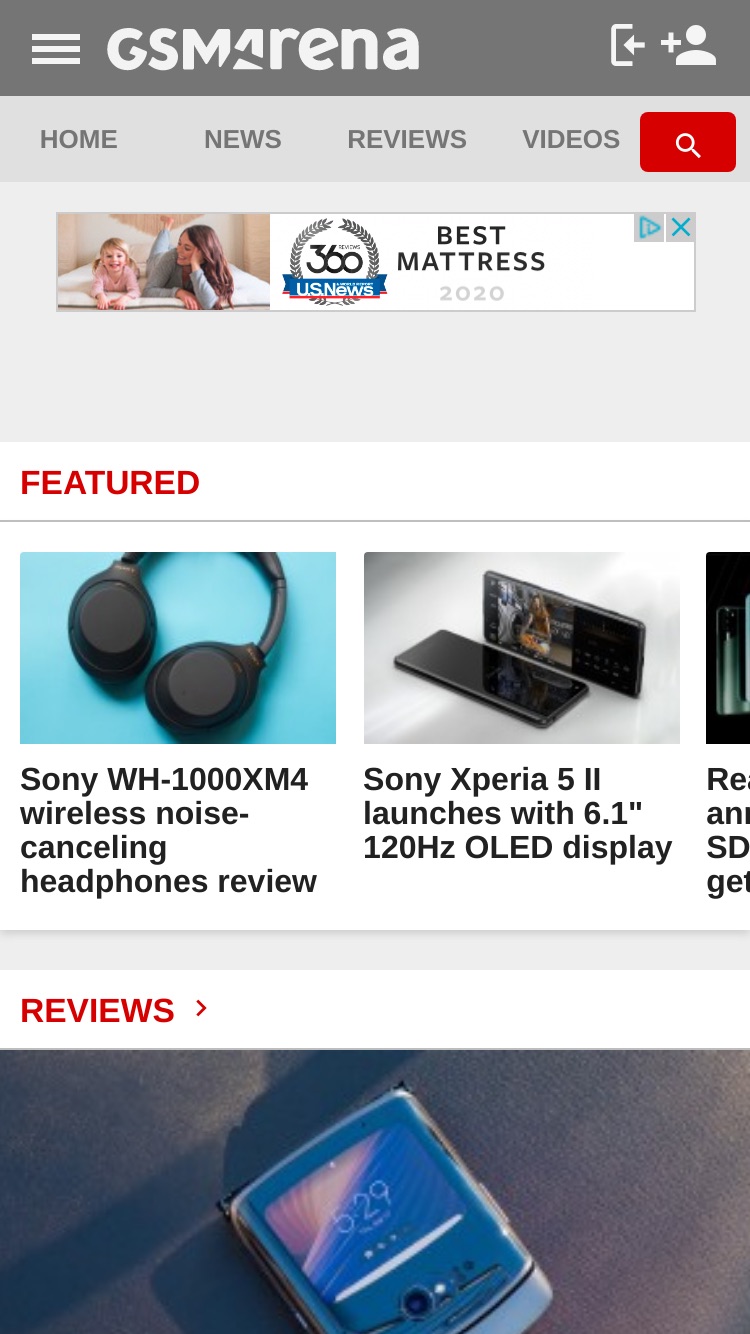Open the flip phone review image

point(375,1192)
